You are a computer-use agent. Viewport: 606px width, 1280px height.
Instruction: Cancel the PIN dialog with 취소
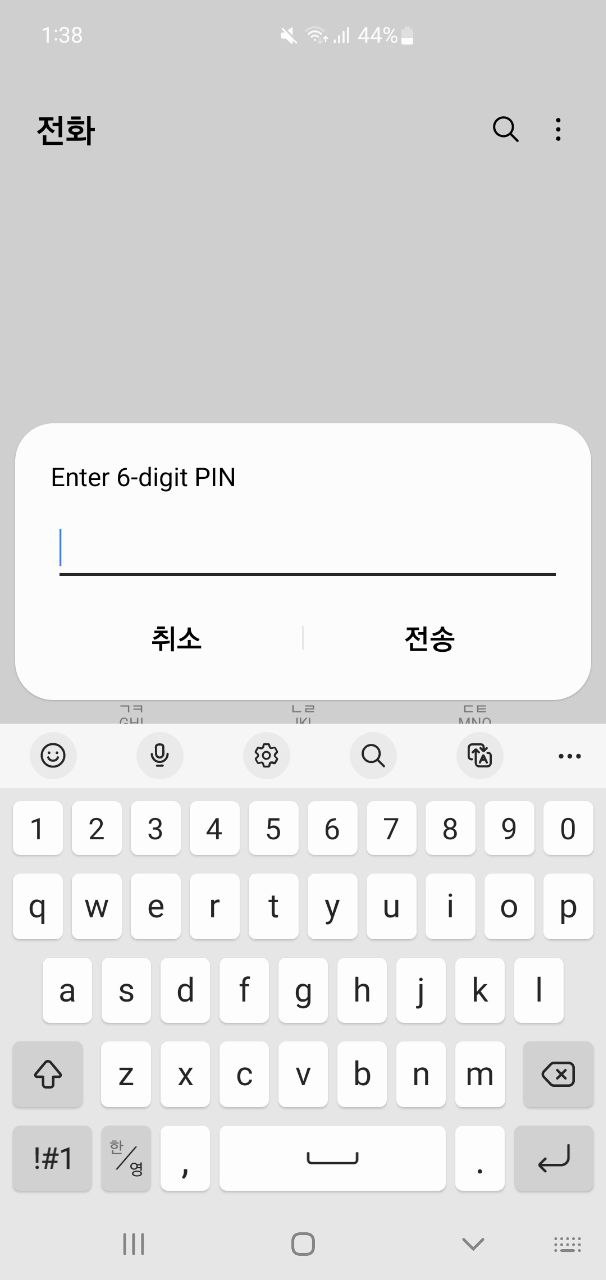tap(176, 638)
